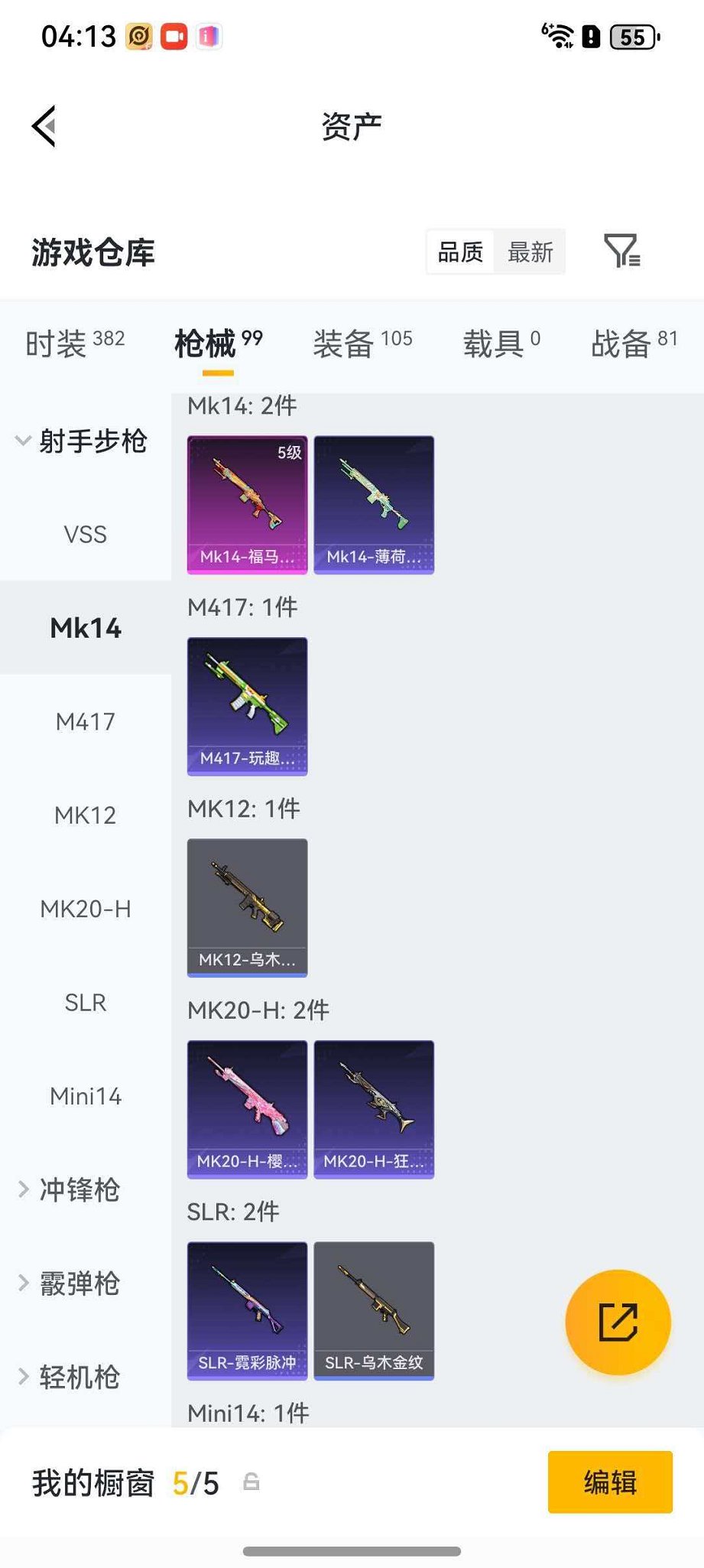Open the Mk14-福马 skin thumbnail
This screenshot has height=1568, width=704.
(x=246, y=503)
